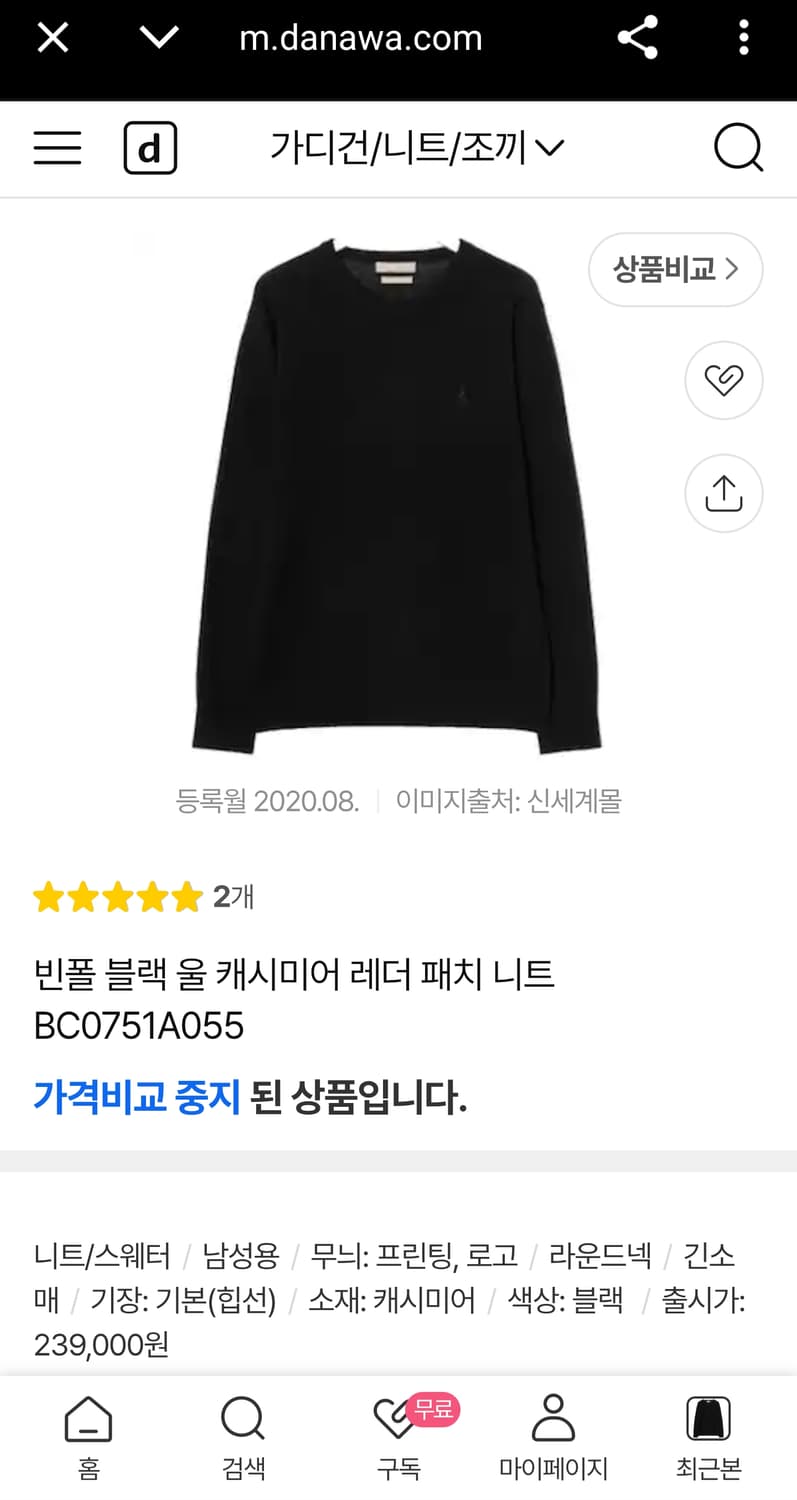797x1500 pixels.
Task: Open the hamburger menu
Action: coord(57,147)
